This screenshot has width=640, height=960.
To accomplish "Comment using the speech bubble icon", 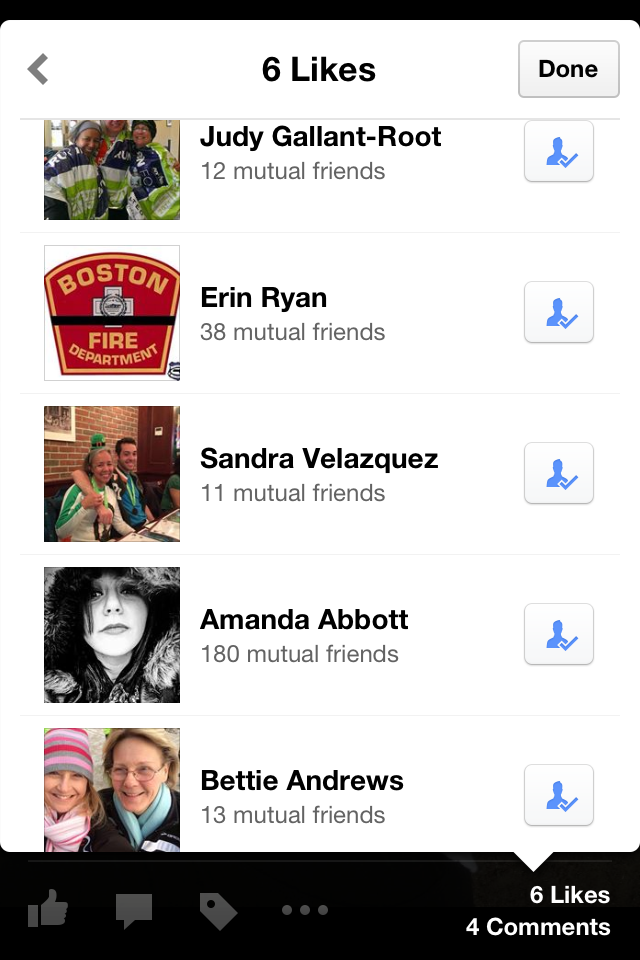I will click(x=134, y=910).
